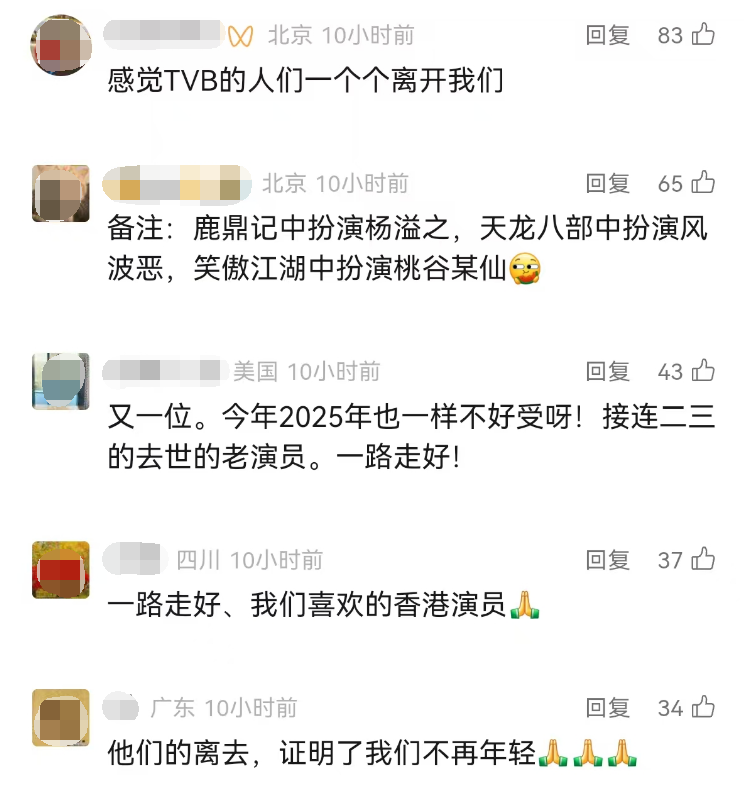This screenshot has width=744, height=802.
Task: Reply to the comment about TVB的人们
Action: click(607, 36)
